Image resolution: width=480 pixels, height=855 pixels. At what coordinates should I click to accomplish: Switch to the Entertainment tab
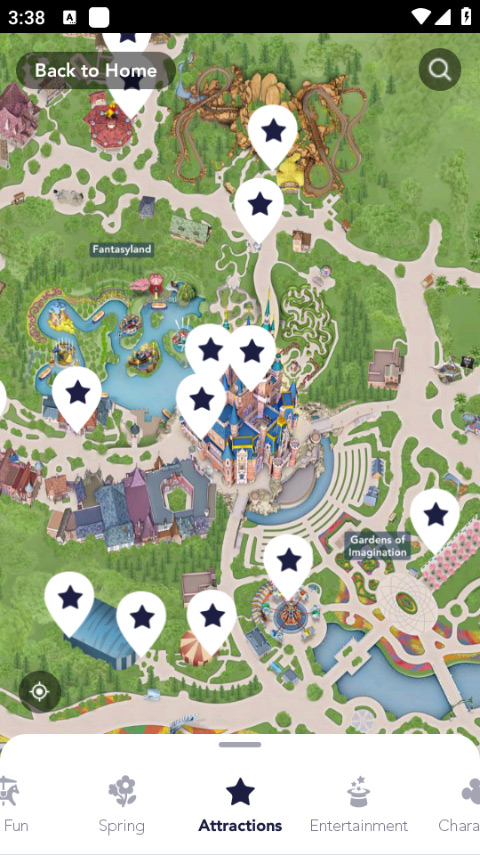[359, 804]
